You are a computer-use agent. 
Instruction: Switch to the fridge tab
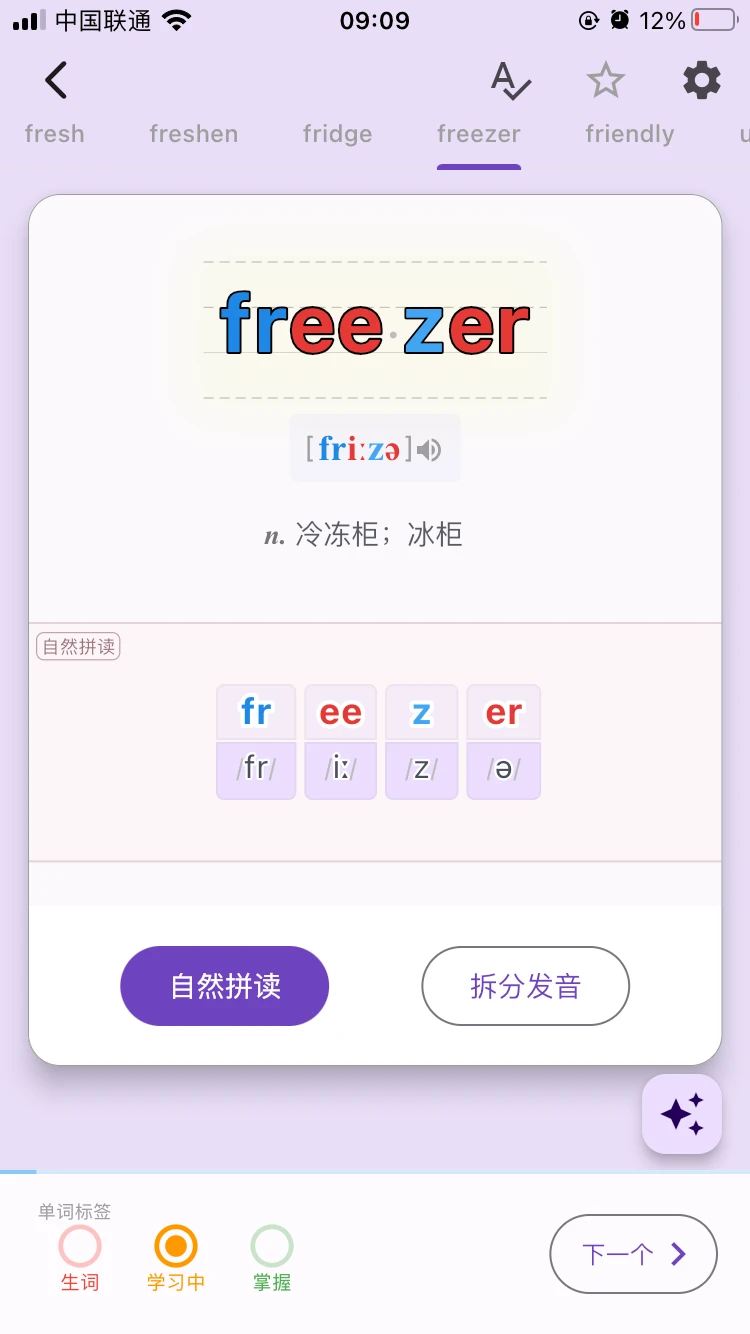tap(338, 134)
